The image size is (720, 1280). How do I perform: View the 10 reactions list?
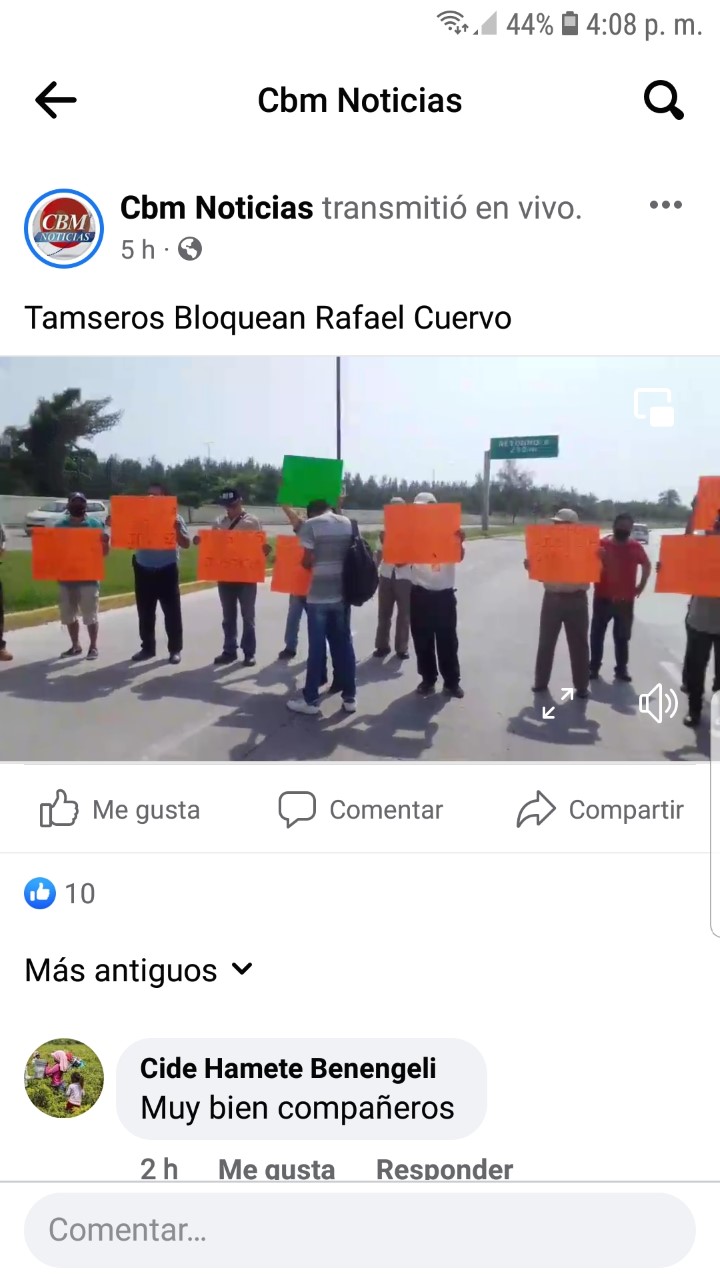pyautogui.click(x=60, y=893)
